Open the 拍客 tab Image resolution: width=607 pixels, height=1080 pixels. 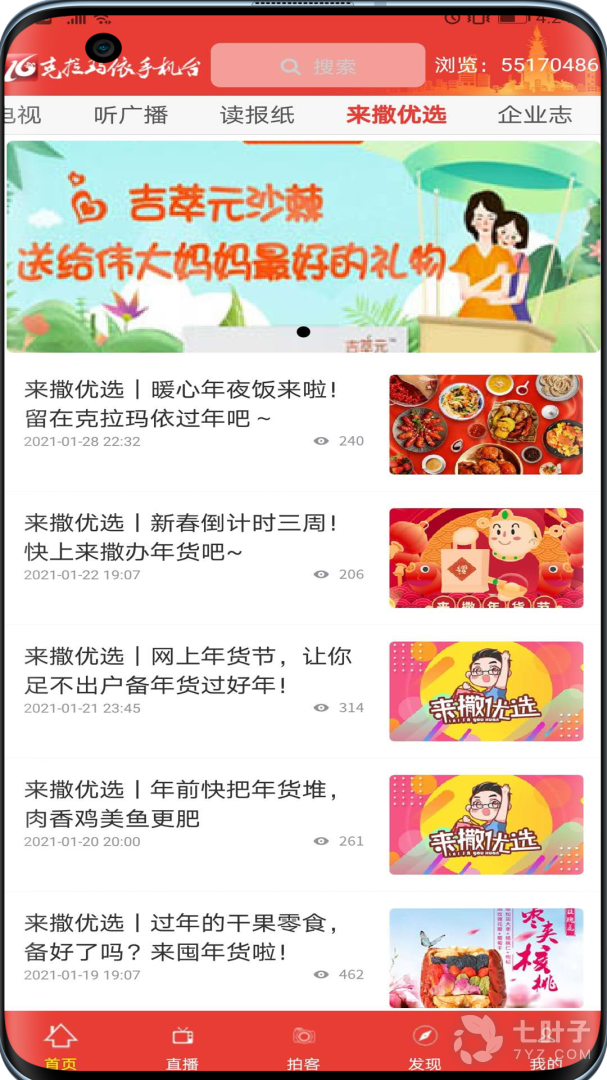pyautogui.click(x=303, y=1046)
